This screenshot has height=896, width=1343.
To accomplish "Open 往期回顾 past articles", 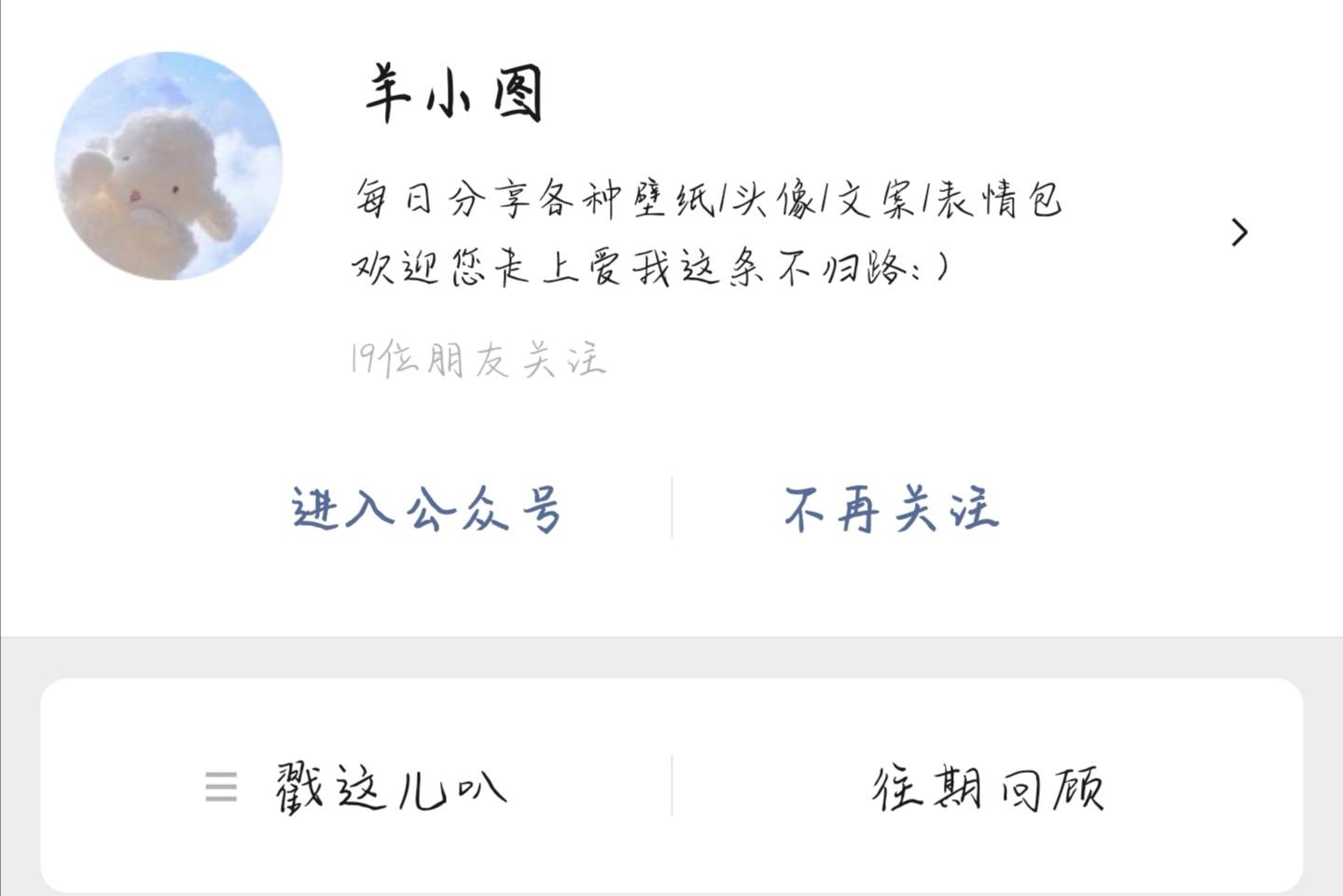I will click(988, 788).
